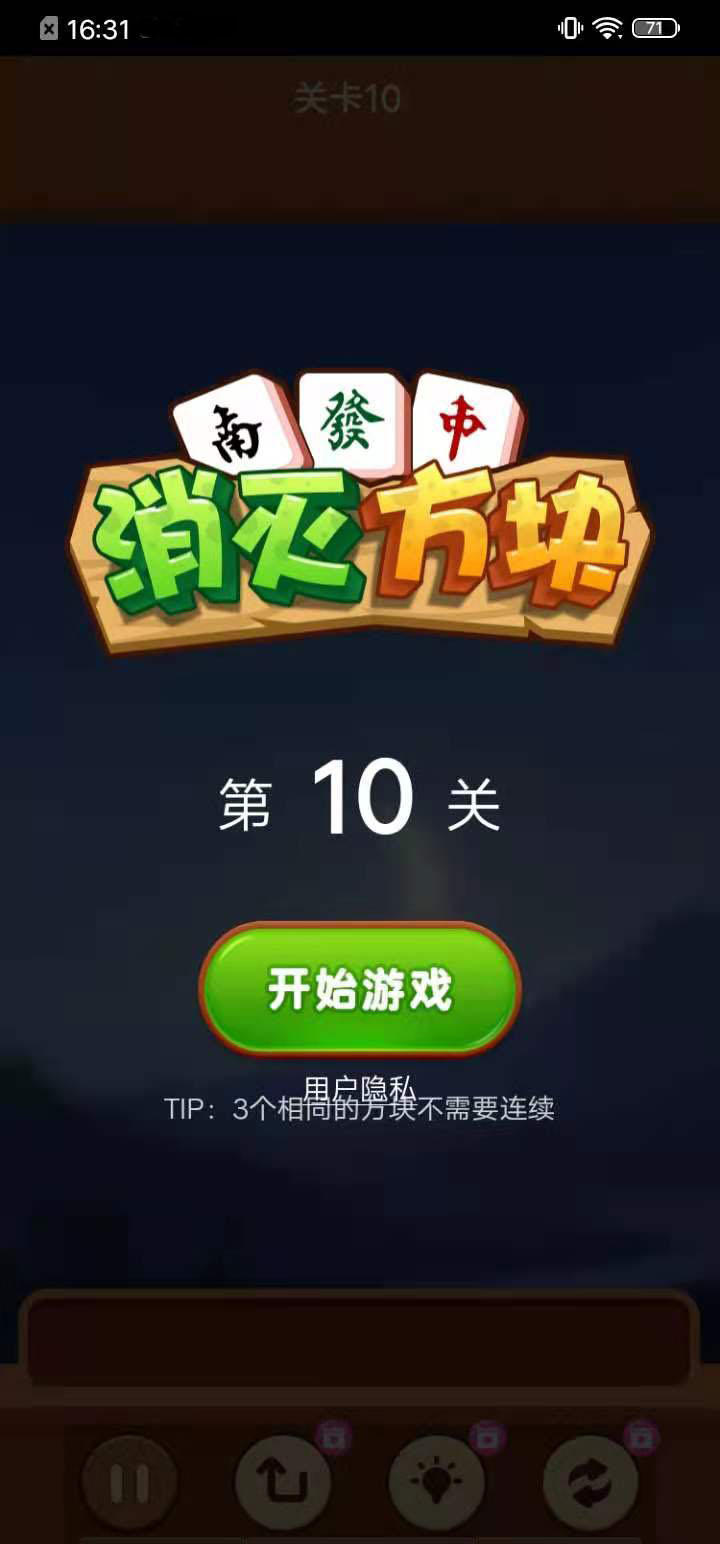The height and width of the screenshot is (1544, 720).
Task: Open the 用户隐私 privacy link
Action: [x=360, y=1088]
